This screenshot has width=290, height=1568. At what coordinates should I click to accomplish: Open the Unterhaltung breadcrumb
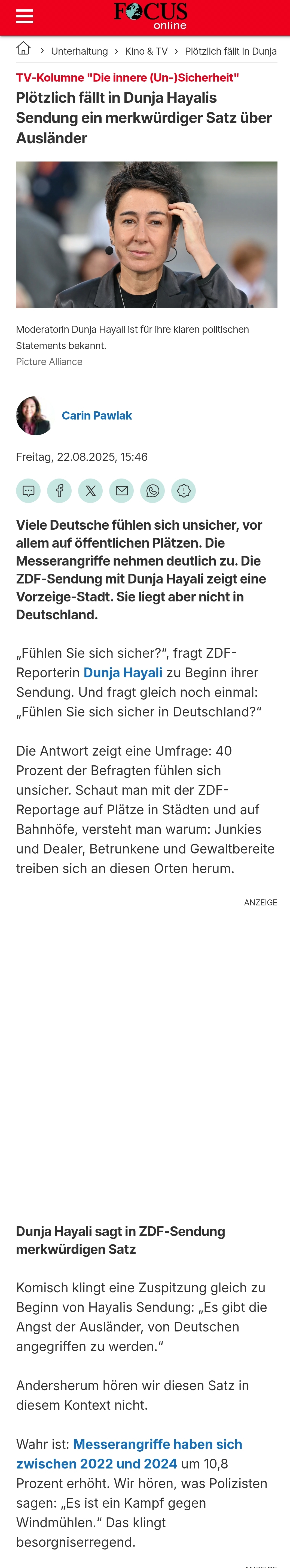point(79,51)
